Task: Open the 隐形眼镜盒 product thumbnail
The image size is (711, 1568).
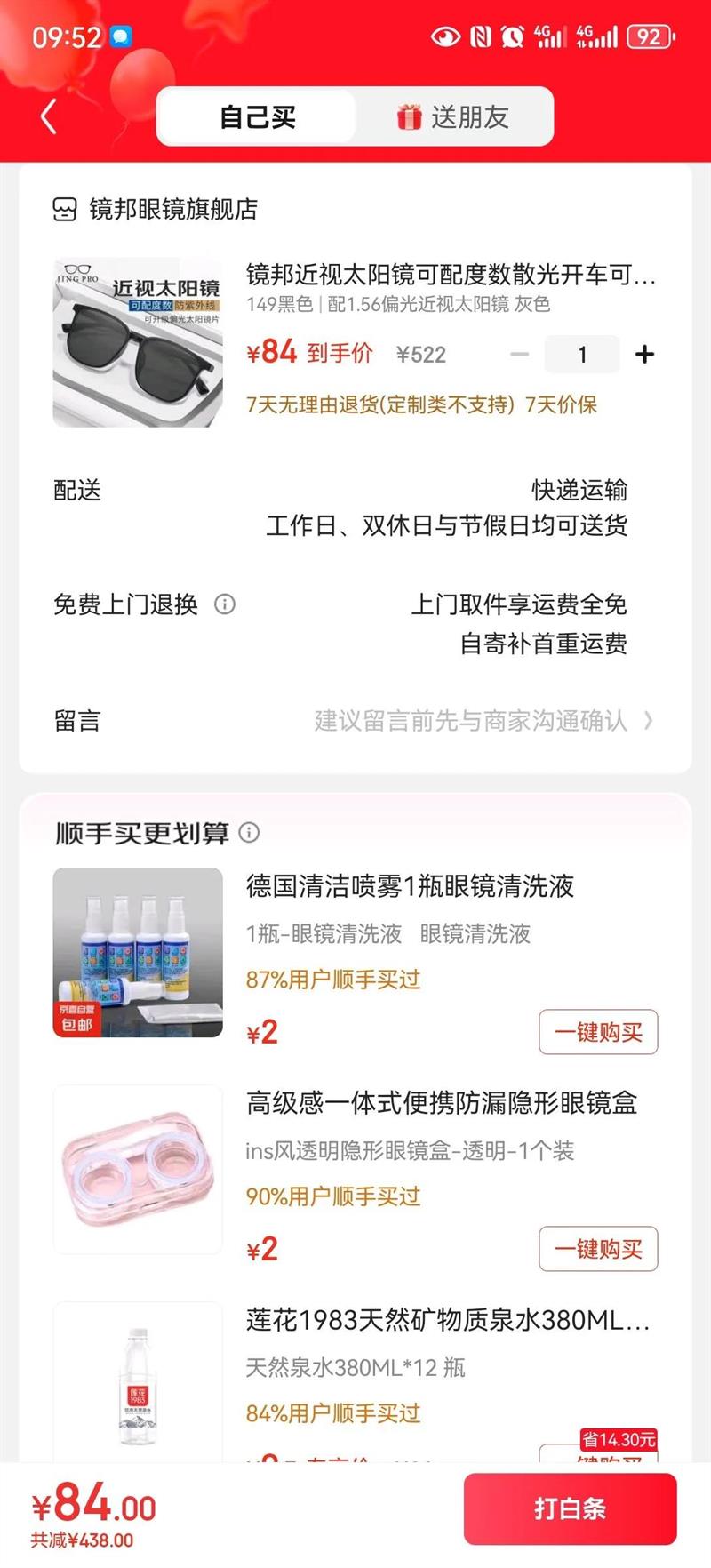Action: [x=138, y=1169]
